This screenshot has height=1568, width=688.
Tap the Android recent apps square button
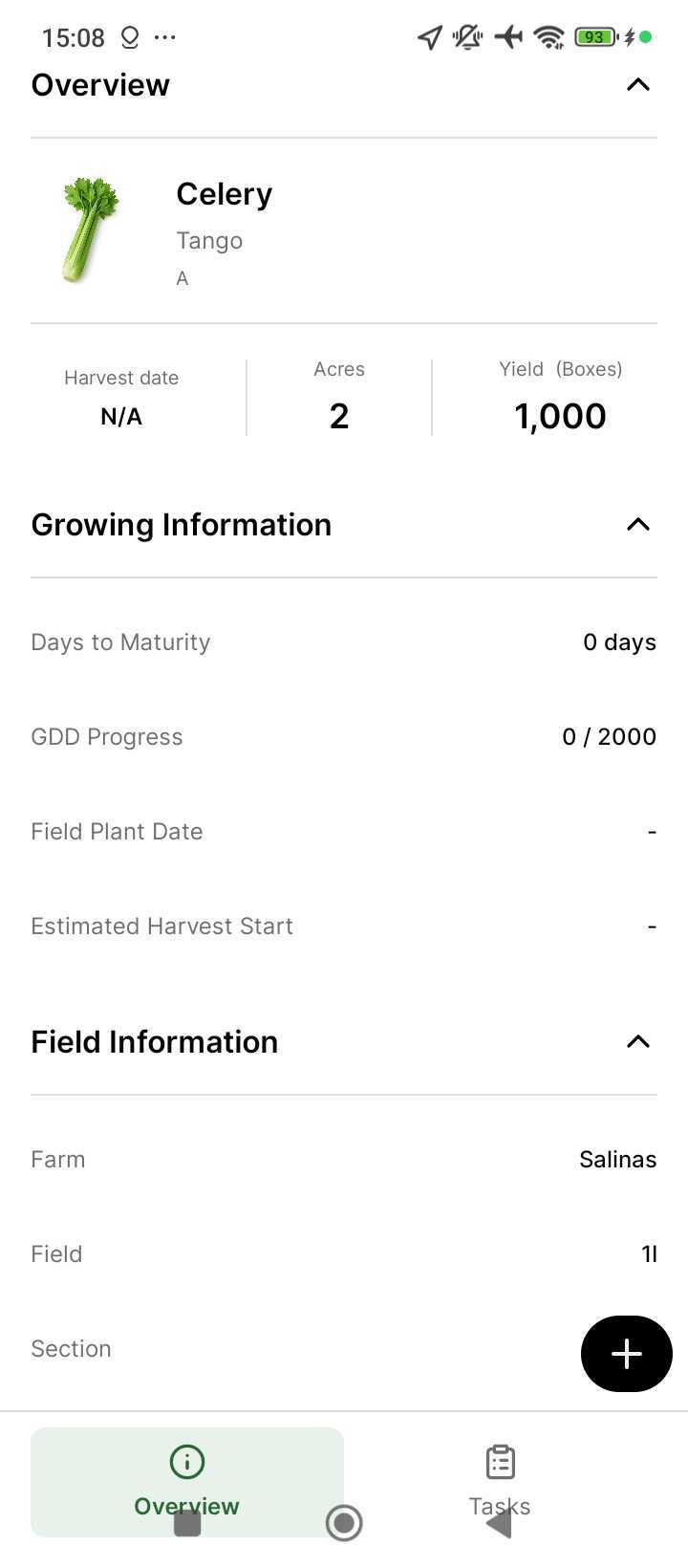[186, 1522]
